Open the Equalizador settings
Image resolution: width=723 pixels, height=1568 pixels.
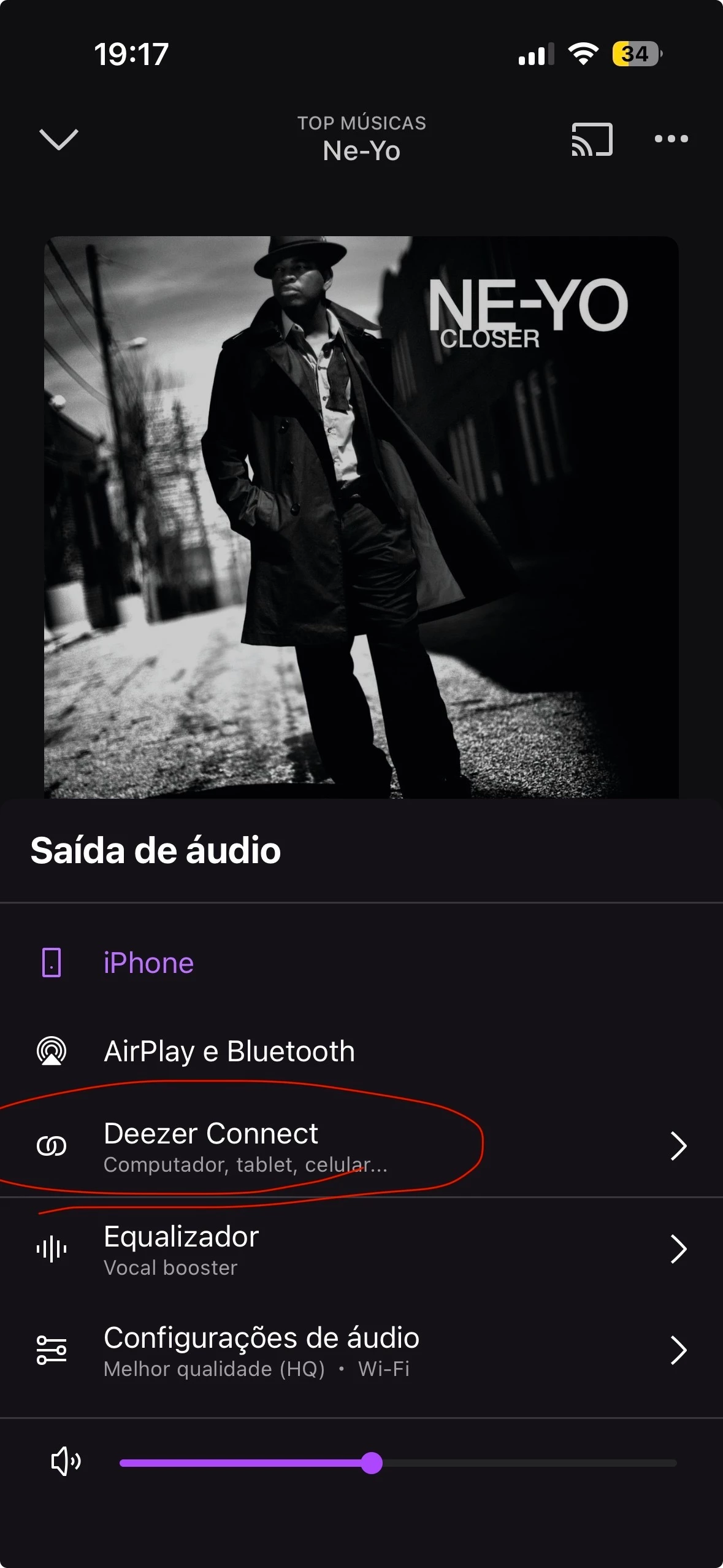361,1249
